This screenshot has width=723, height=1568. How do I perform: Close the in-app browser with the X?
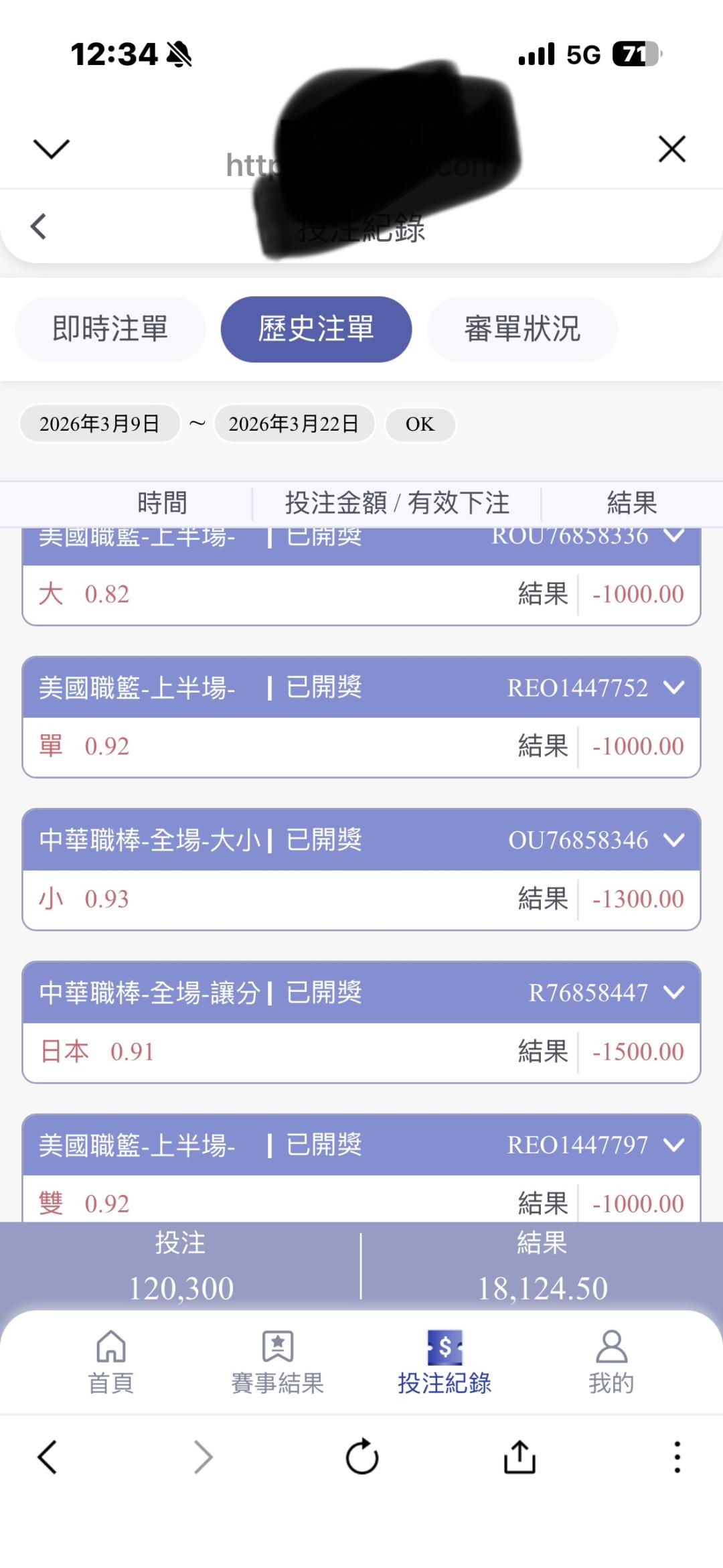tap(672, 149)
